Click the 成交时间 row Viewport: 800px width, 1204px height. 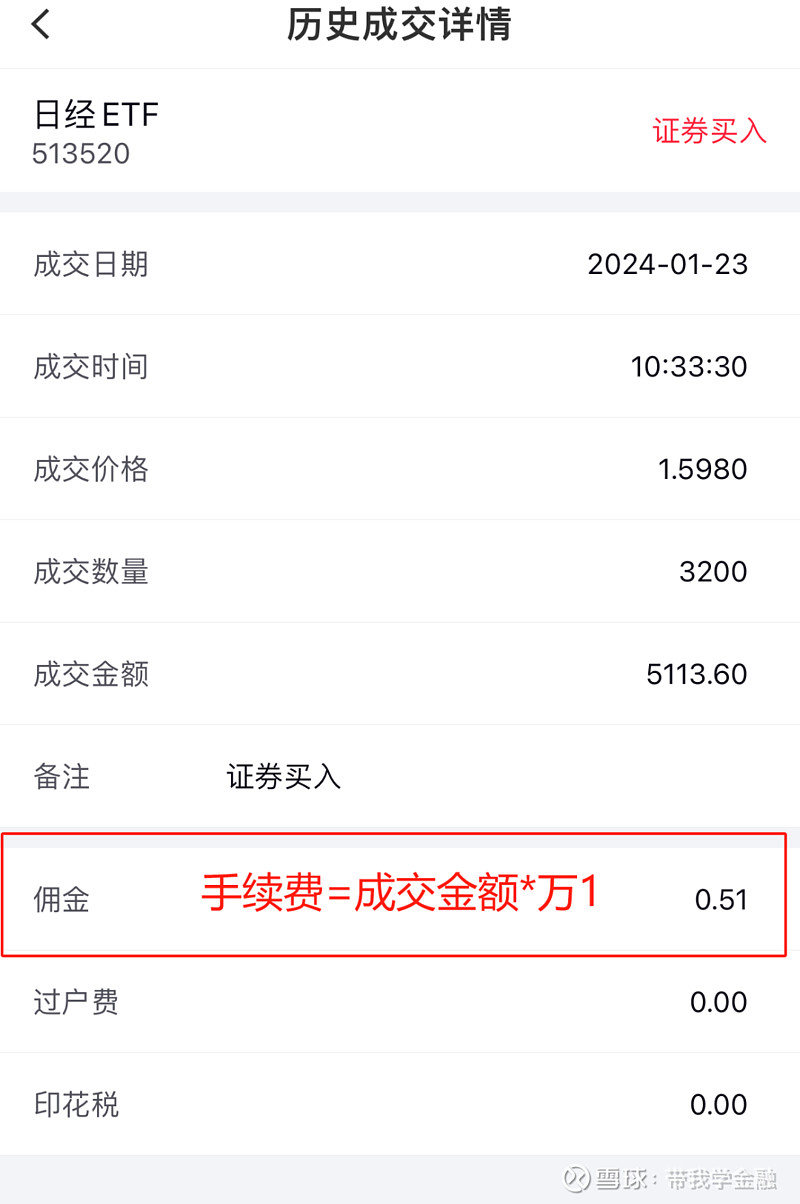coord(88,366)
